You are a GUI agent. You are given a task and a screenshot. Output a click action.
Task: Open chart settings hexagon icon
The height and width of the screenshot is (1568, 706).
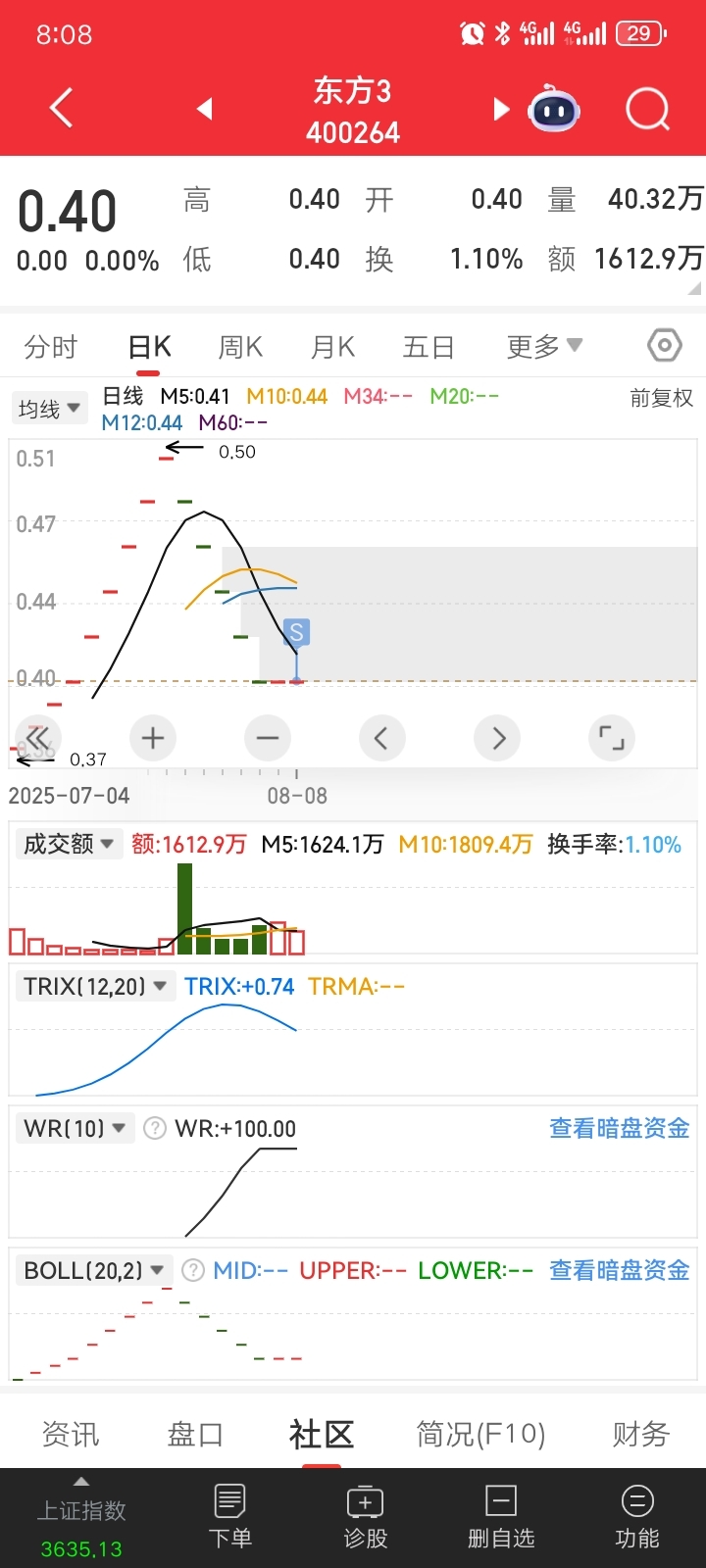click(665, 345)
